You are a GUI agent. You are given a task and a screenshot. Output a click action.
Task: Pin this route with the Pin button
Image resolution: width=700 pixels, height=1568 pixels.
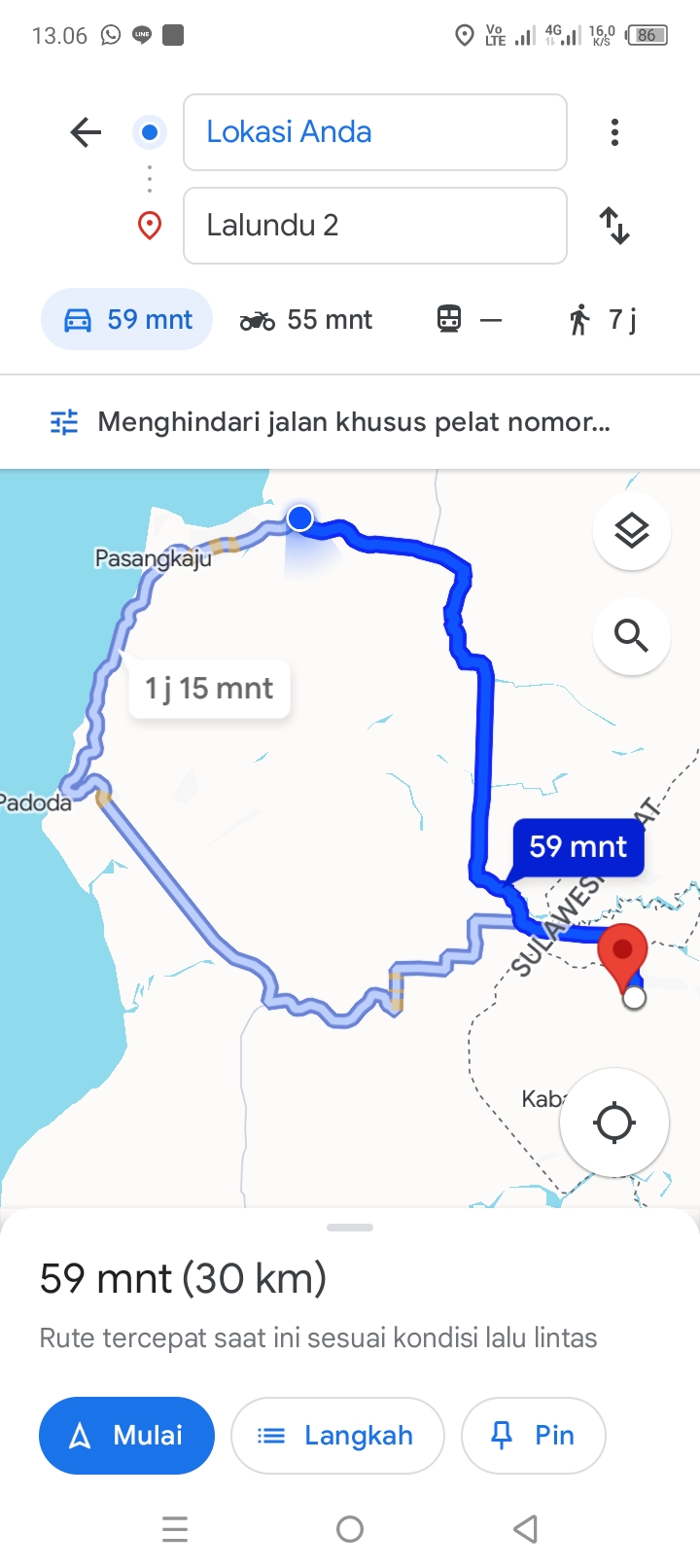click(x=534, y=1436)
